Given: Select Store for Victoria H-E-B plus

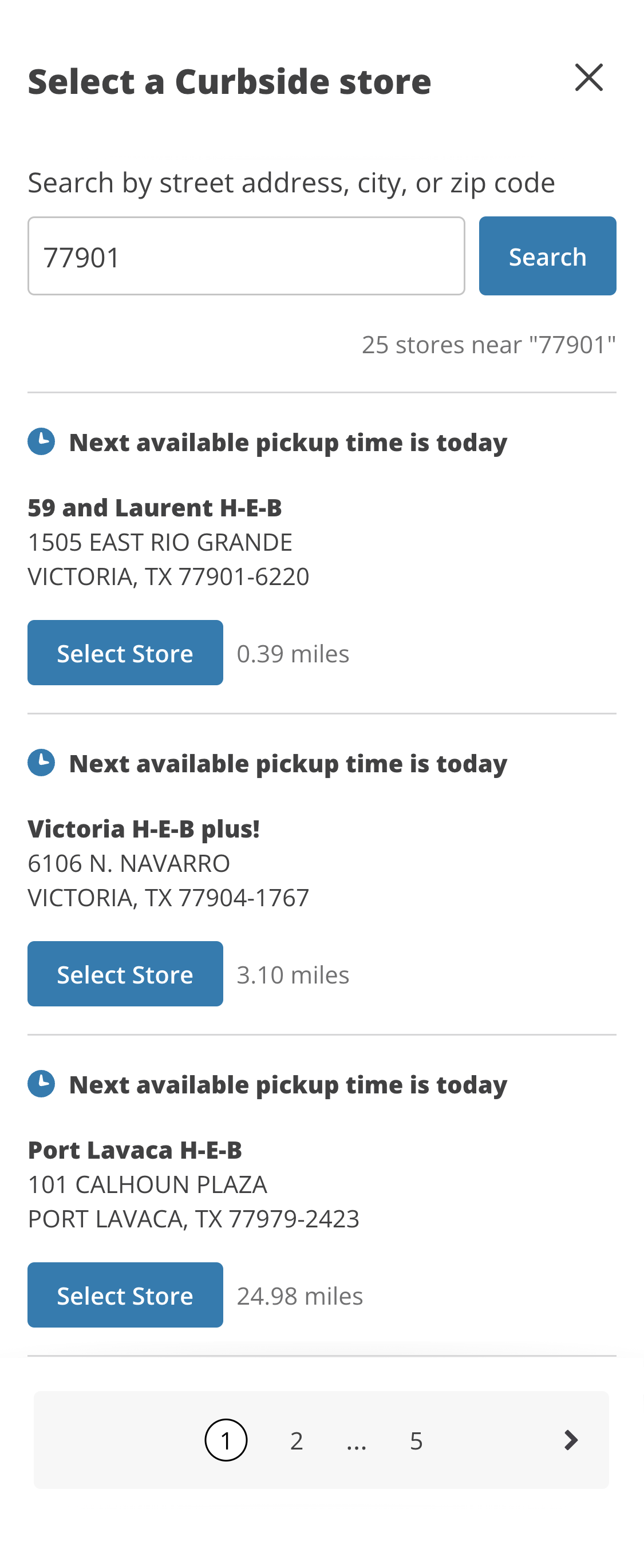Looking at the screenshot, I should 125,973.
